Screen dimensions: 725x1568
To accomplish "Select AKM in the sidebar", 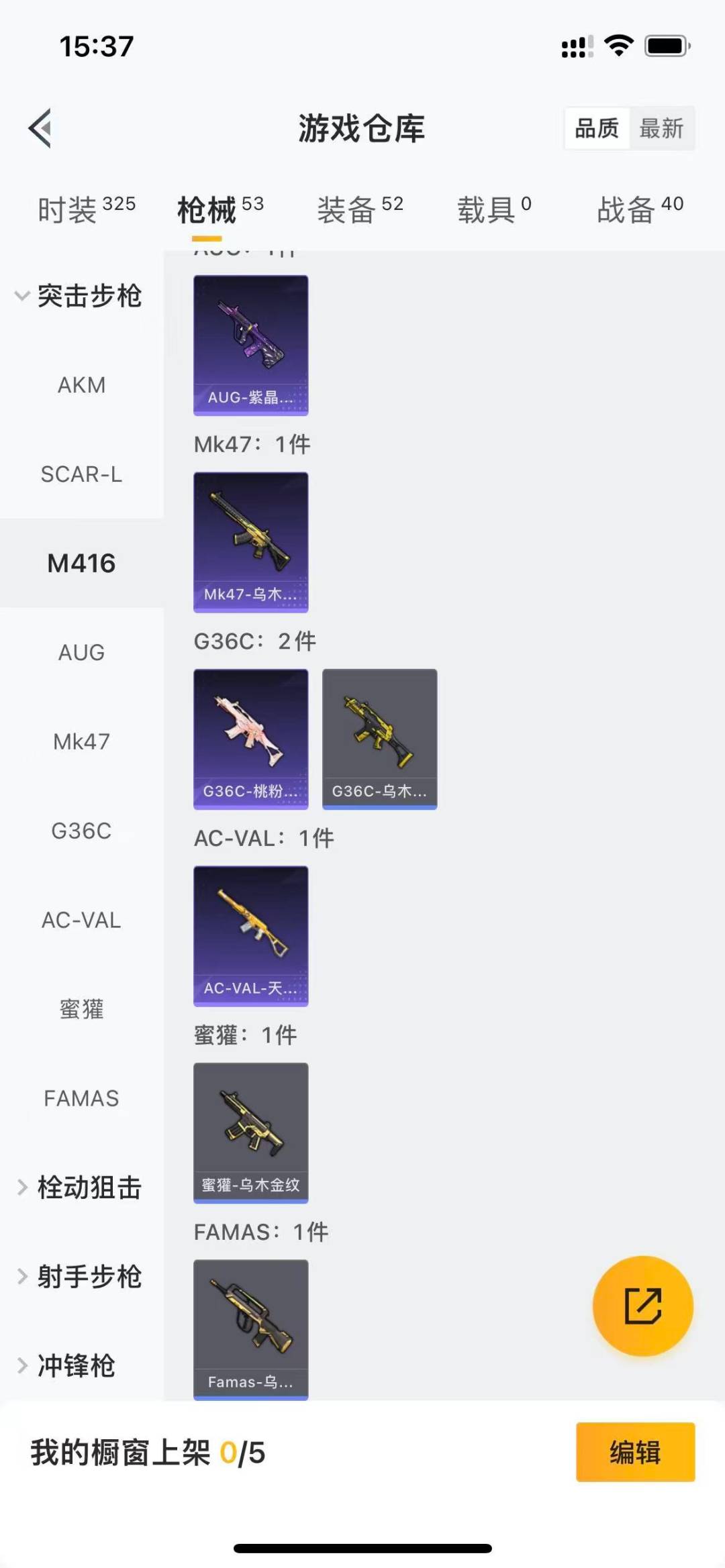I will 81,385.
